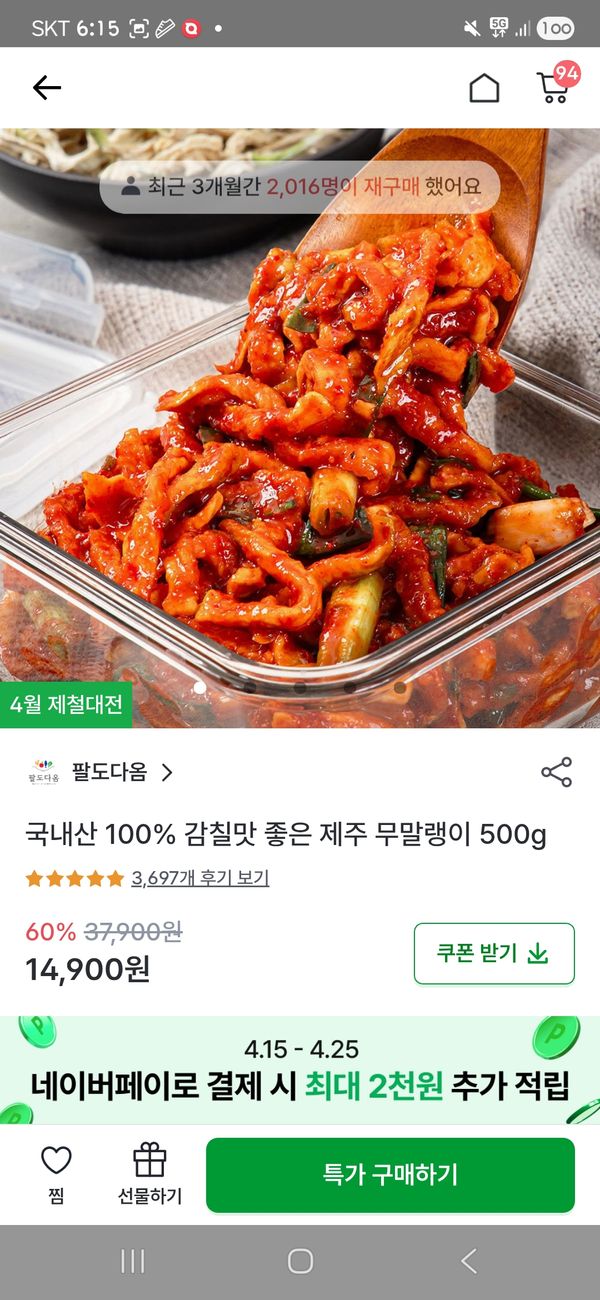View the 3,697 reviews

[x=200, y=878]
